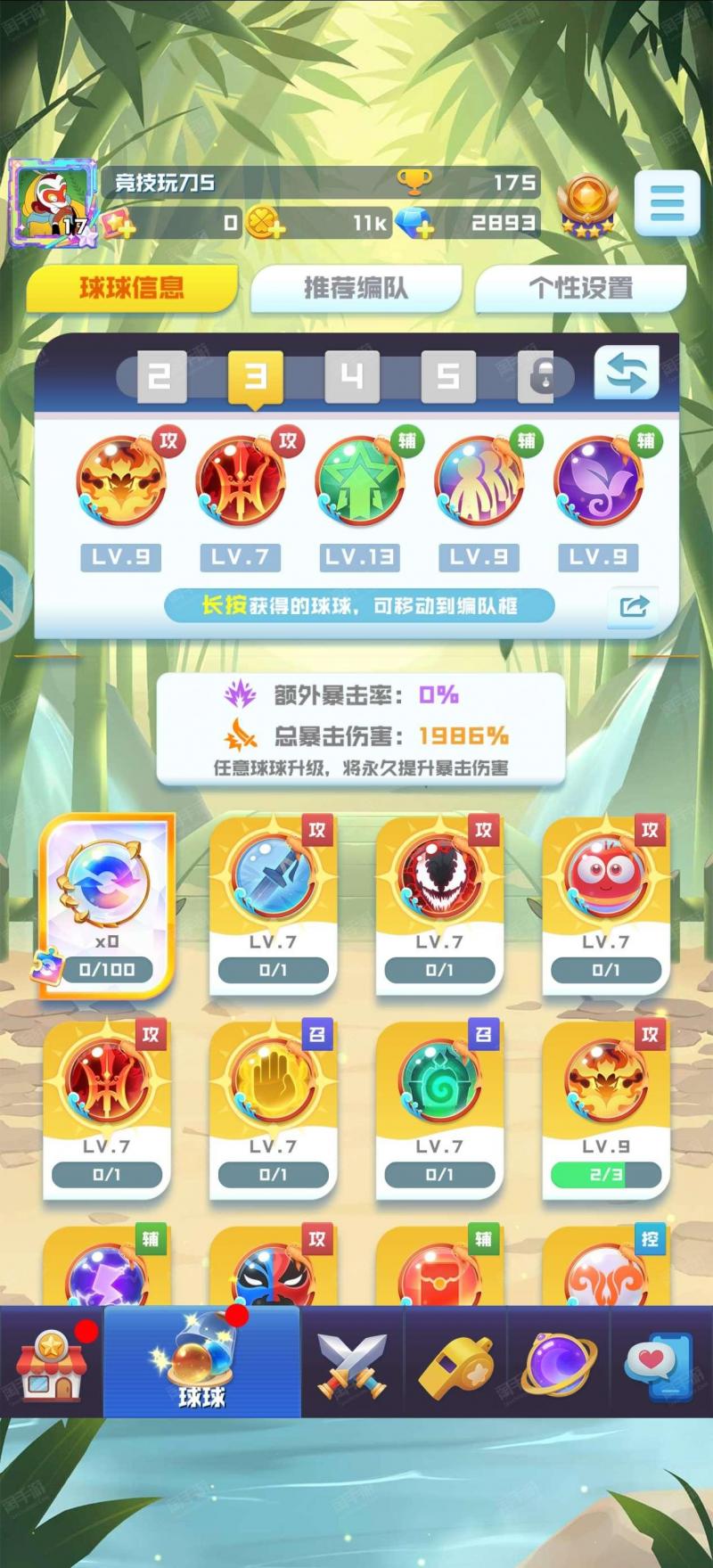Image resolution: width=713 pixels, height=1568 pixels.
Task: Select team slot number 2
Action: [160, 376]
